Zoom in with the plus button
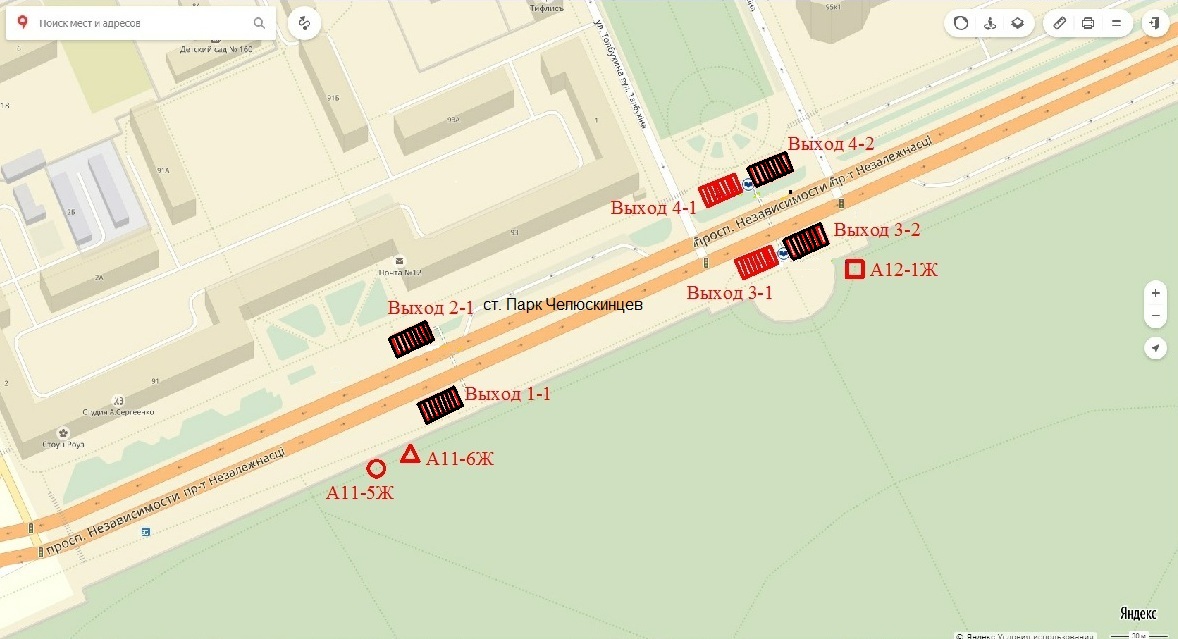The image size is (1178, 639). [1156, 294]
